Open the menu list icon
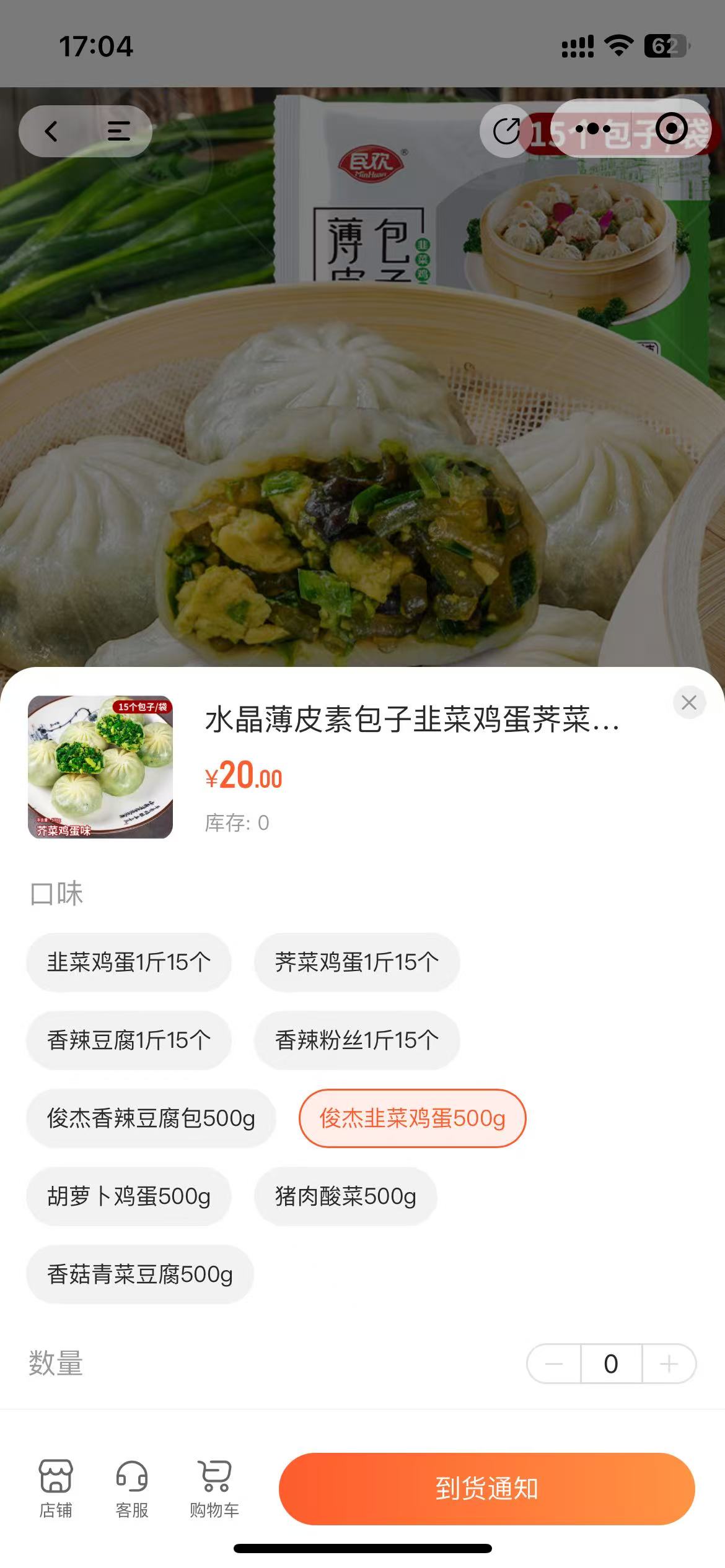Image resolution: width=725 pixels, height=1568 pixels. [118, 131]
